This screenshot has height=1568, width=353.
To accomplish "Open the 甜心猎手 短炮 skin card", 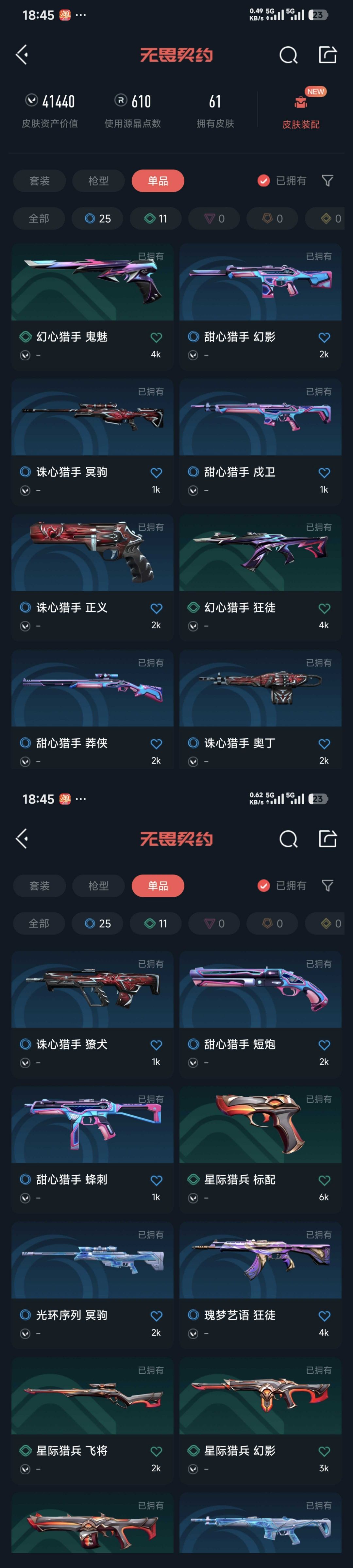I will coord(261,1015).
